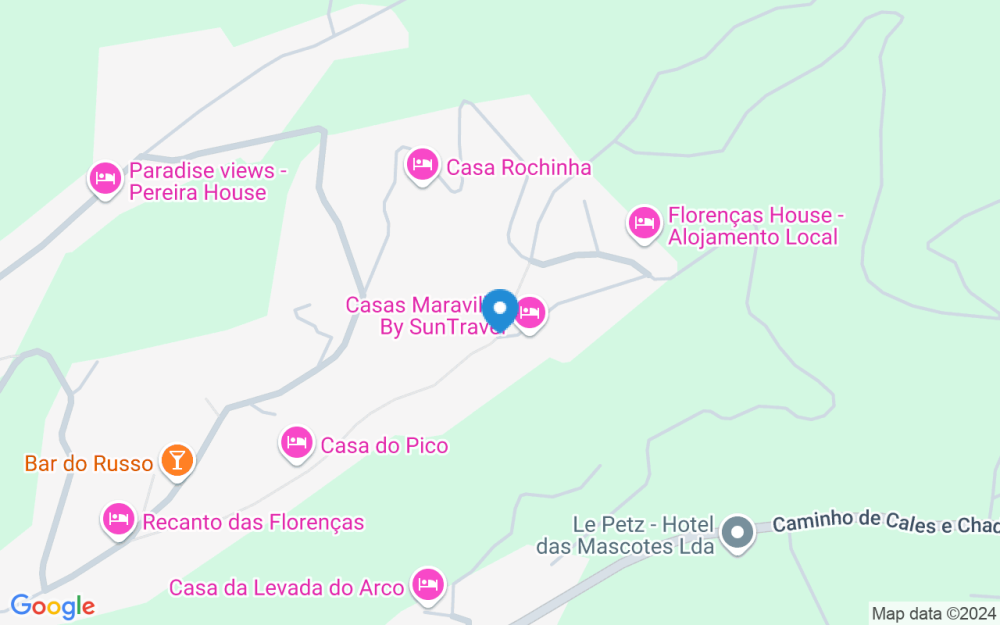This screenshot has height=625, width=1000.
Task: Select the Casa do Pico marker
Action: point(296,443)
